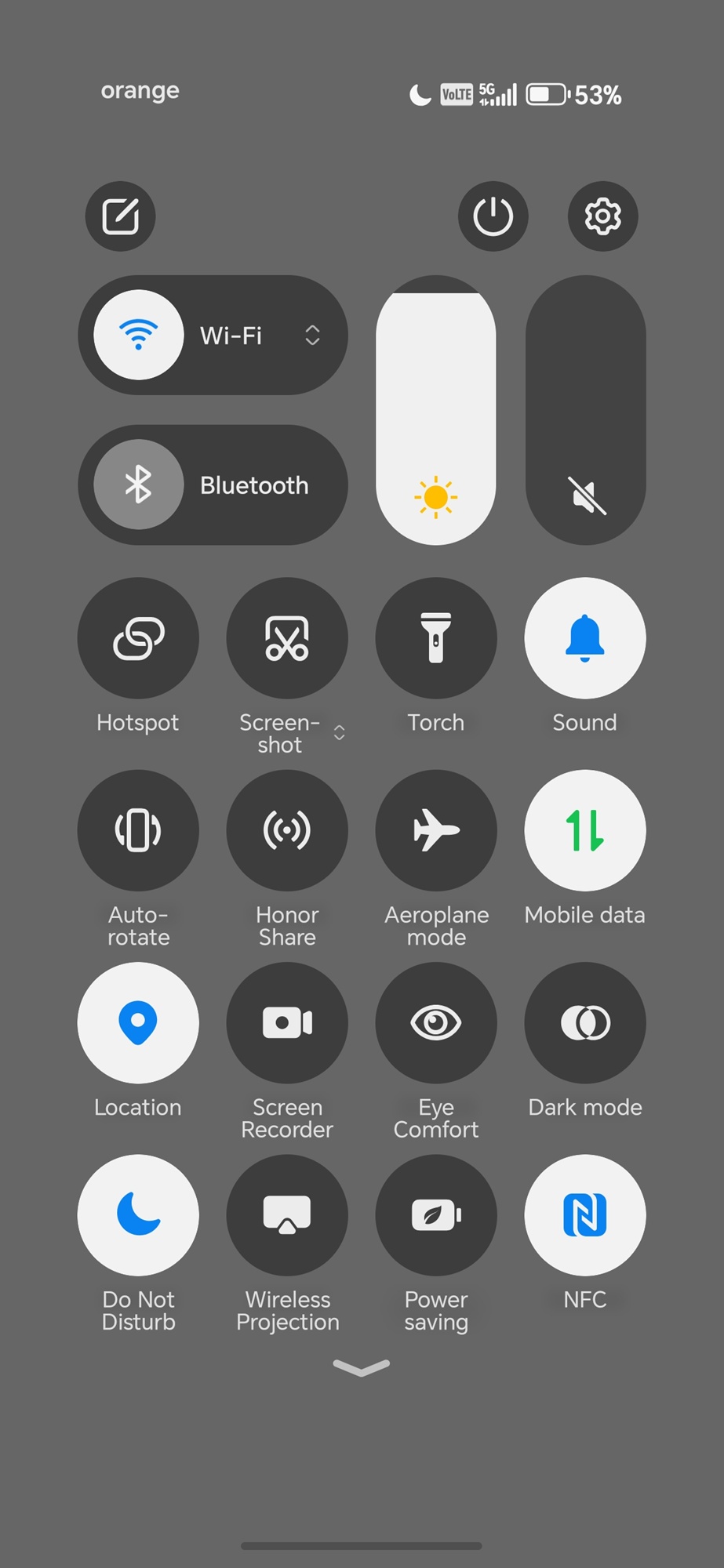Disable Mobile data
The height and width of the screenshot is (1568, 724).
pyautogui.click(x=585, y=830)
